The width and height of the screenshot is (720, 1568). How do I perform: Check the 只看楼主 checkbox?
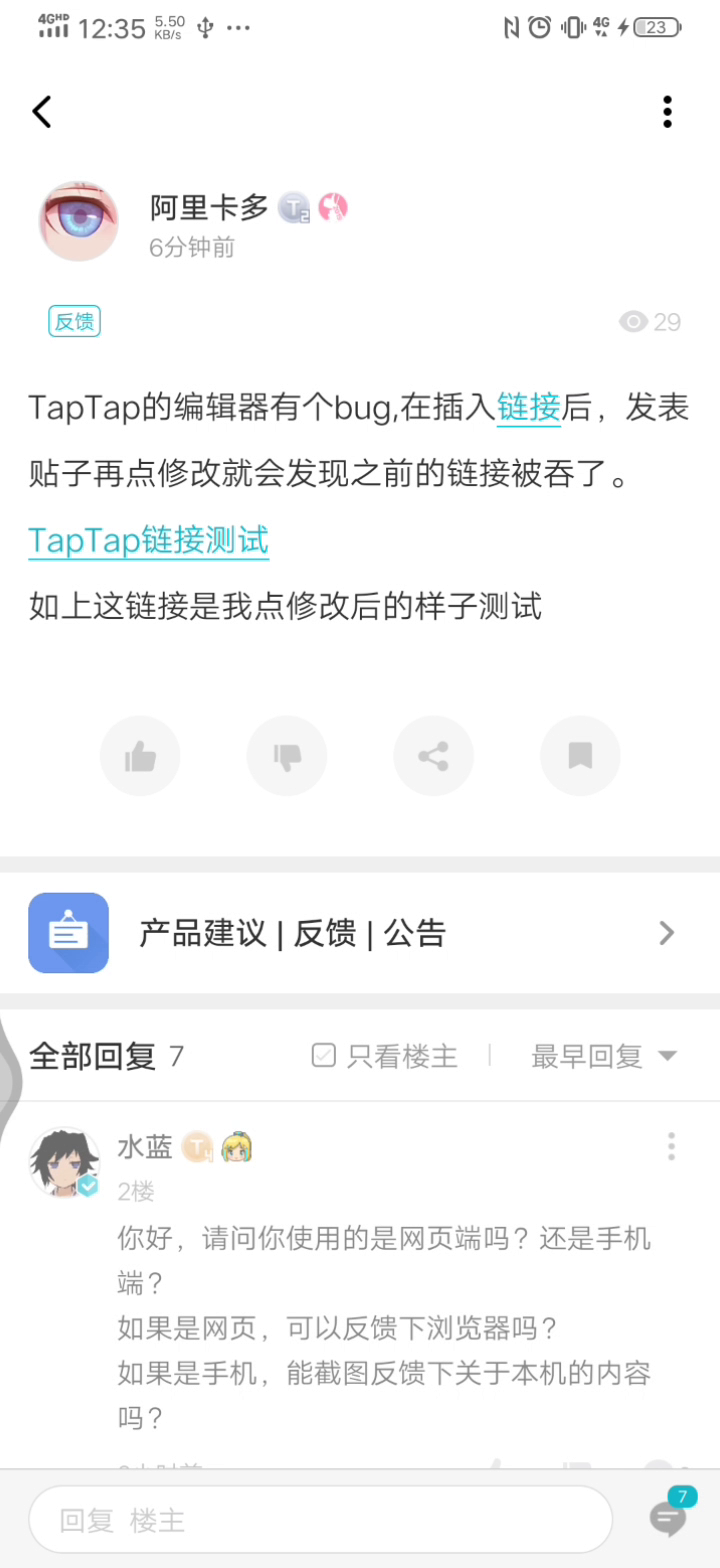click(x=324, y=1055)
